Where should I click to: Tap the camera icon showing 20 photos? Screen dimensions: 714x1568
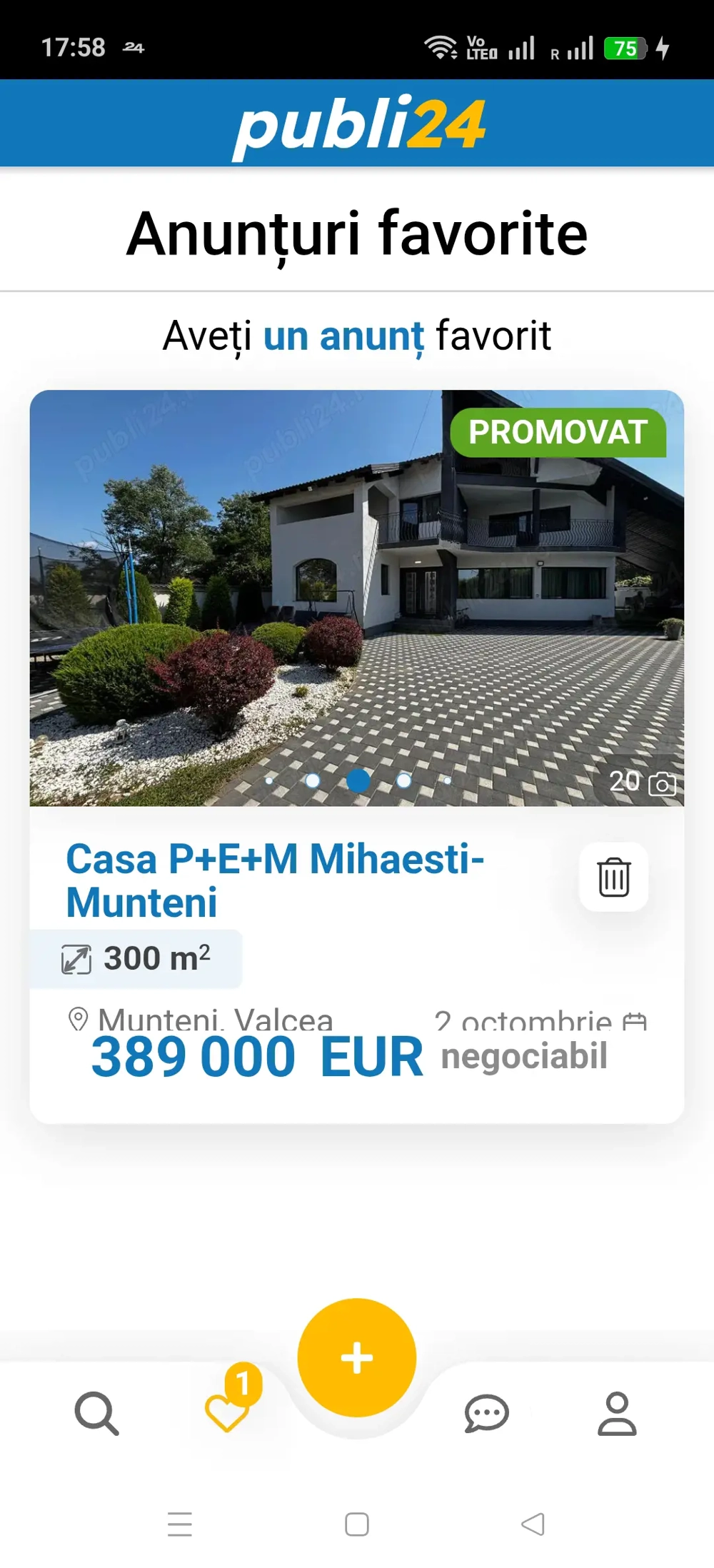click(x=661, y=783)
